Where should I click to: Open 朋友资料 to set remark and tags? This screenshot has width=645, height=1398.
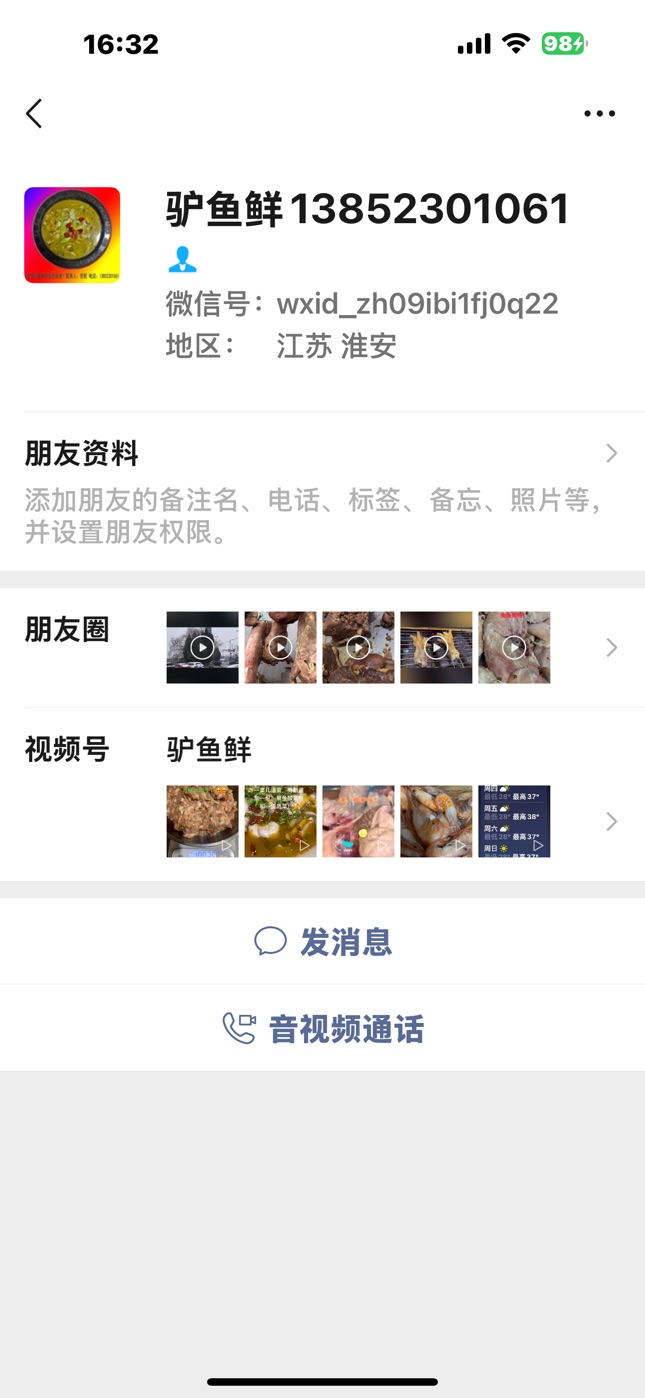(x=322, y=490)
